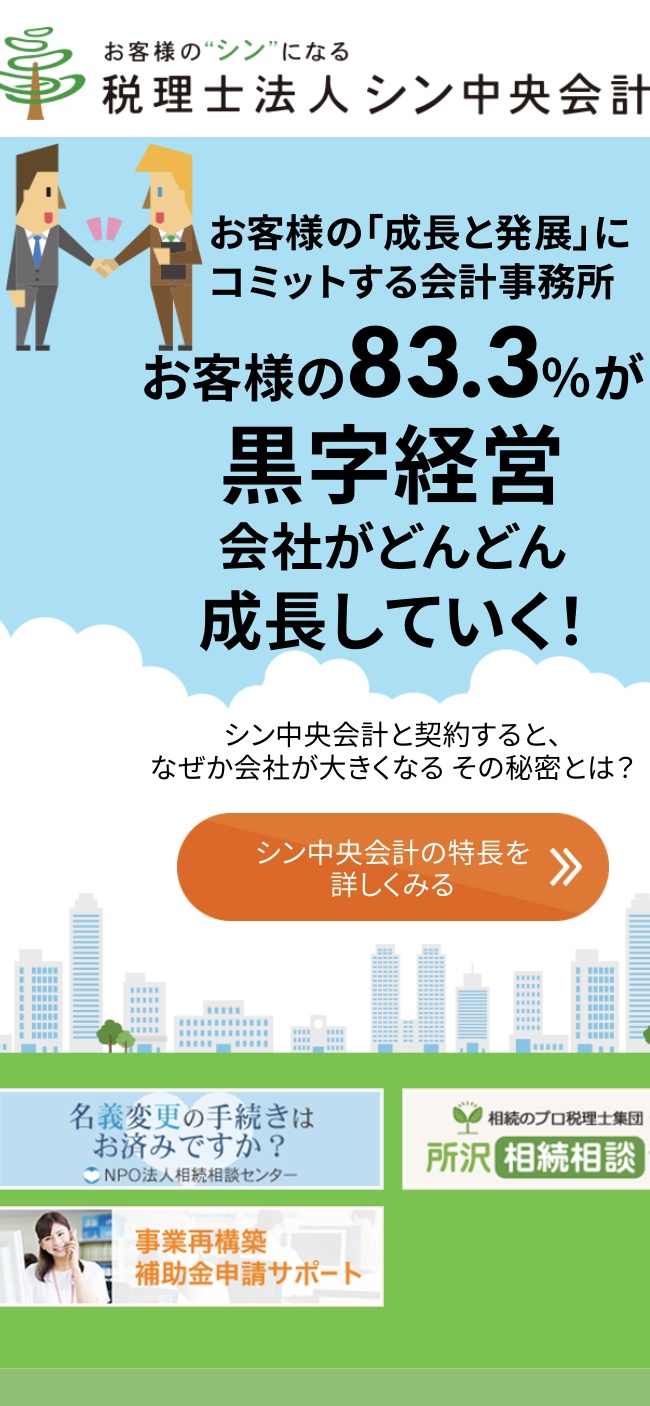Open the 事業再構築補助金申請サポート banner
This screenshot has height=1406, width=650.
click(x=191, y=1256)
